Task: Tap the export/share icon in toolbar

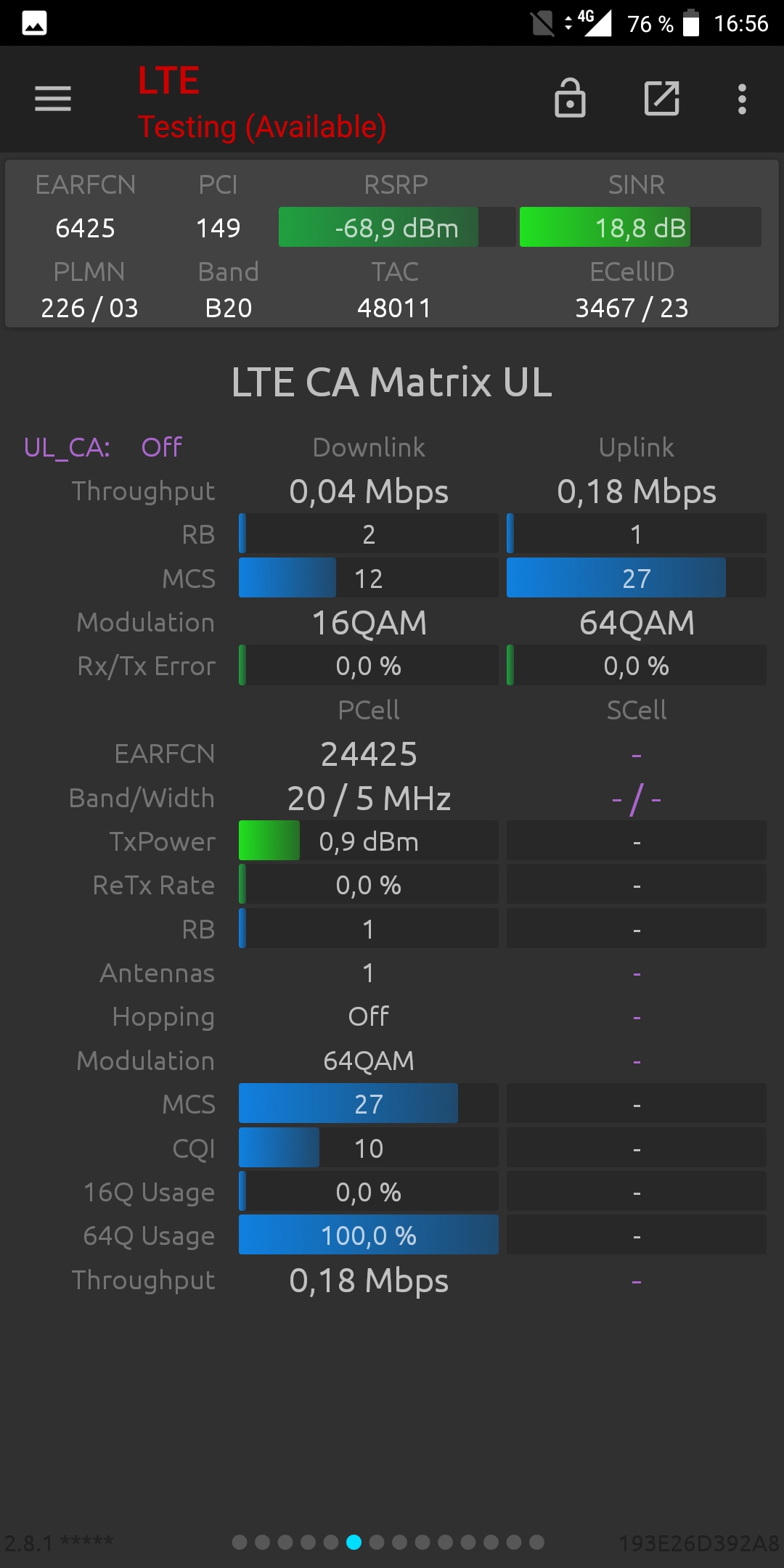Action: [662, 98]
